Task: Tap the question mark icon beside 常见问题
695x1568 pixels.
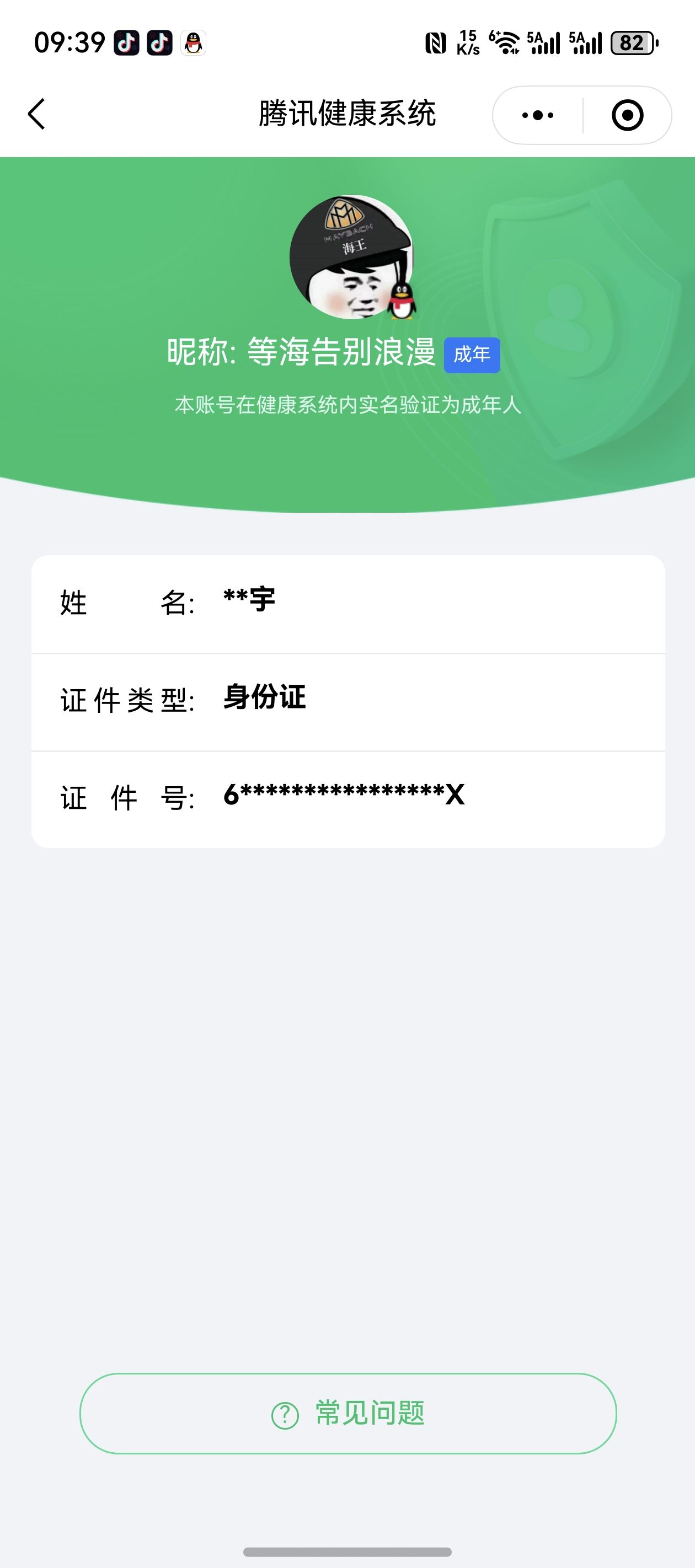Action: click(x=282, y=1415)
